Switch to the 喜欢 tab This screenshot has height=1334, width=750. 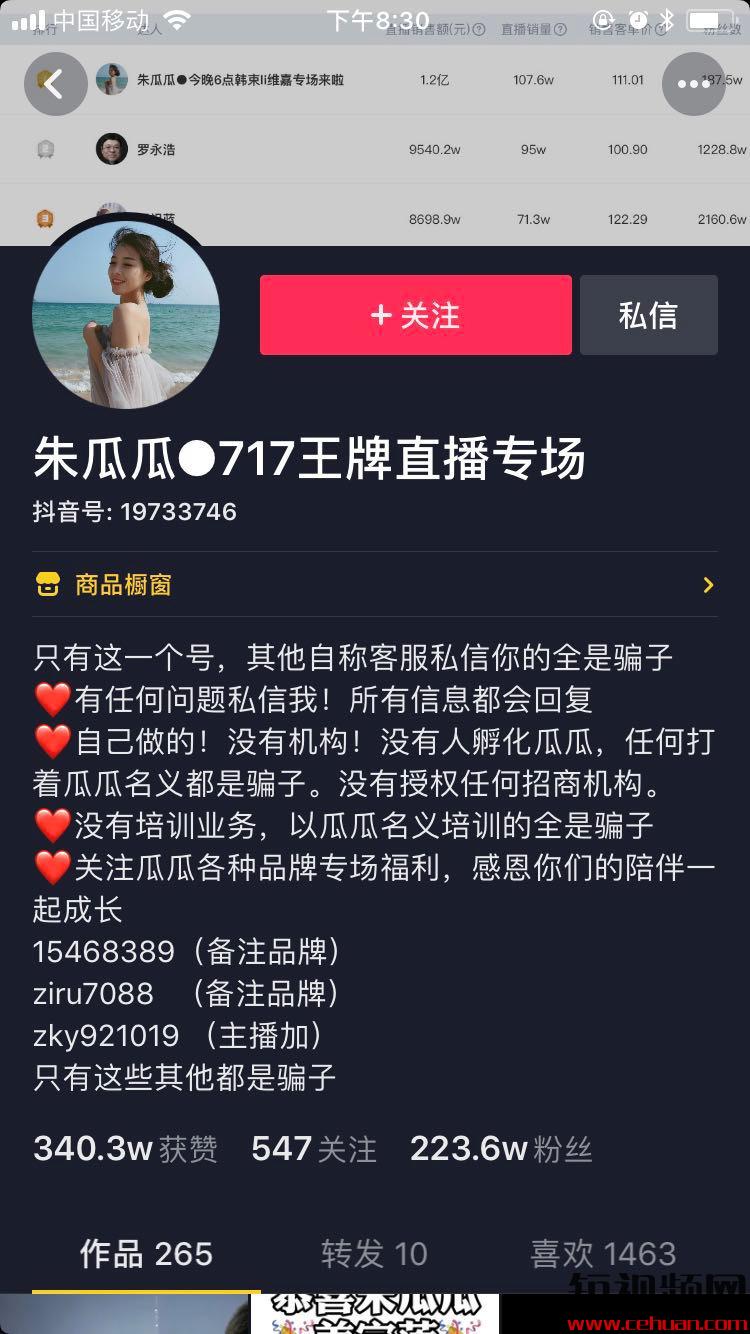pyautogui.click(x=603, y=1254)
